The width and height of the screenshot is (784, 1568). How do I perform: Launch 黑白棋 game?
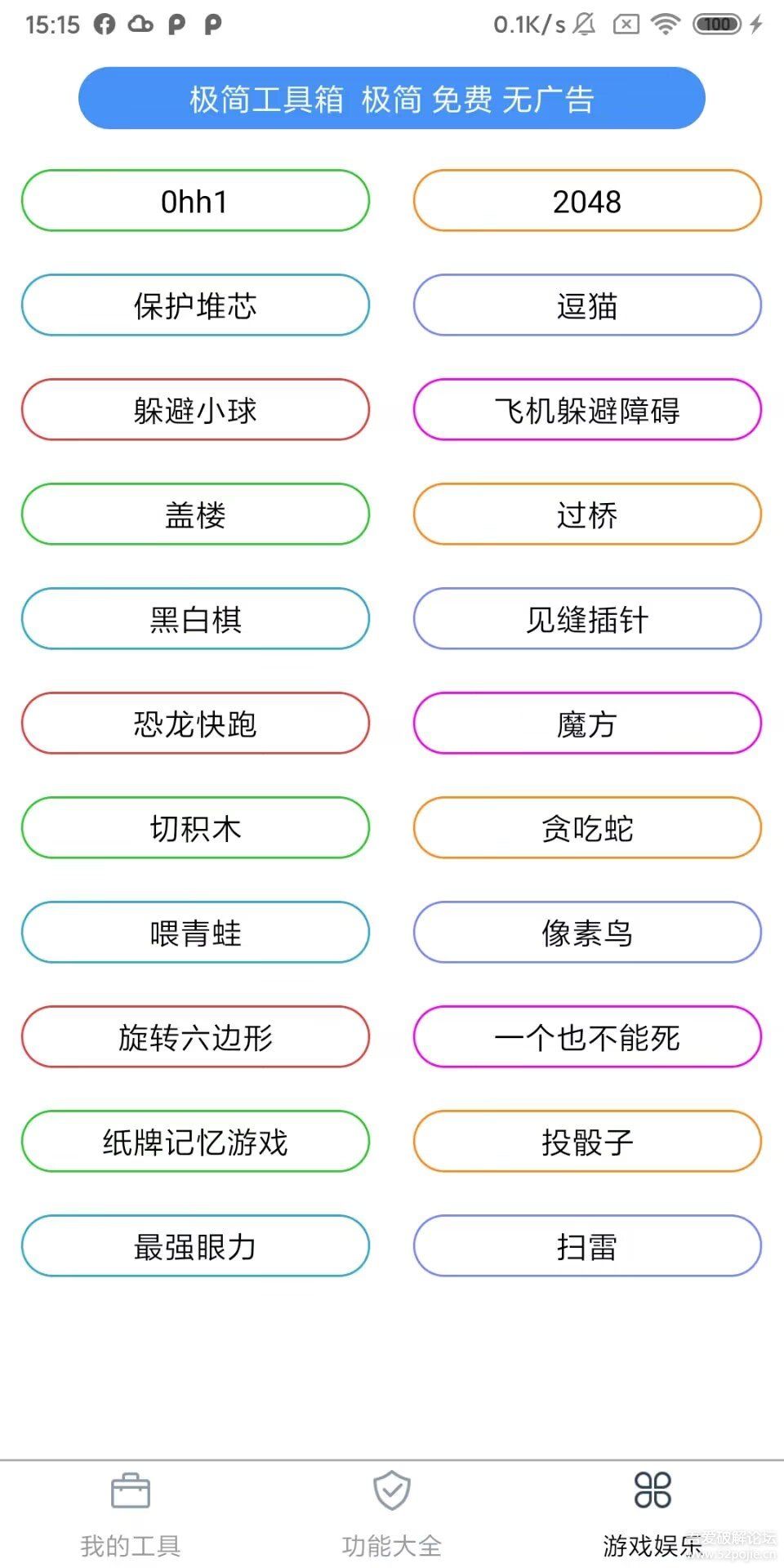click(x=195, y=619)
